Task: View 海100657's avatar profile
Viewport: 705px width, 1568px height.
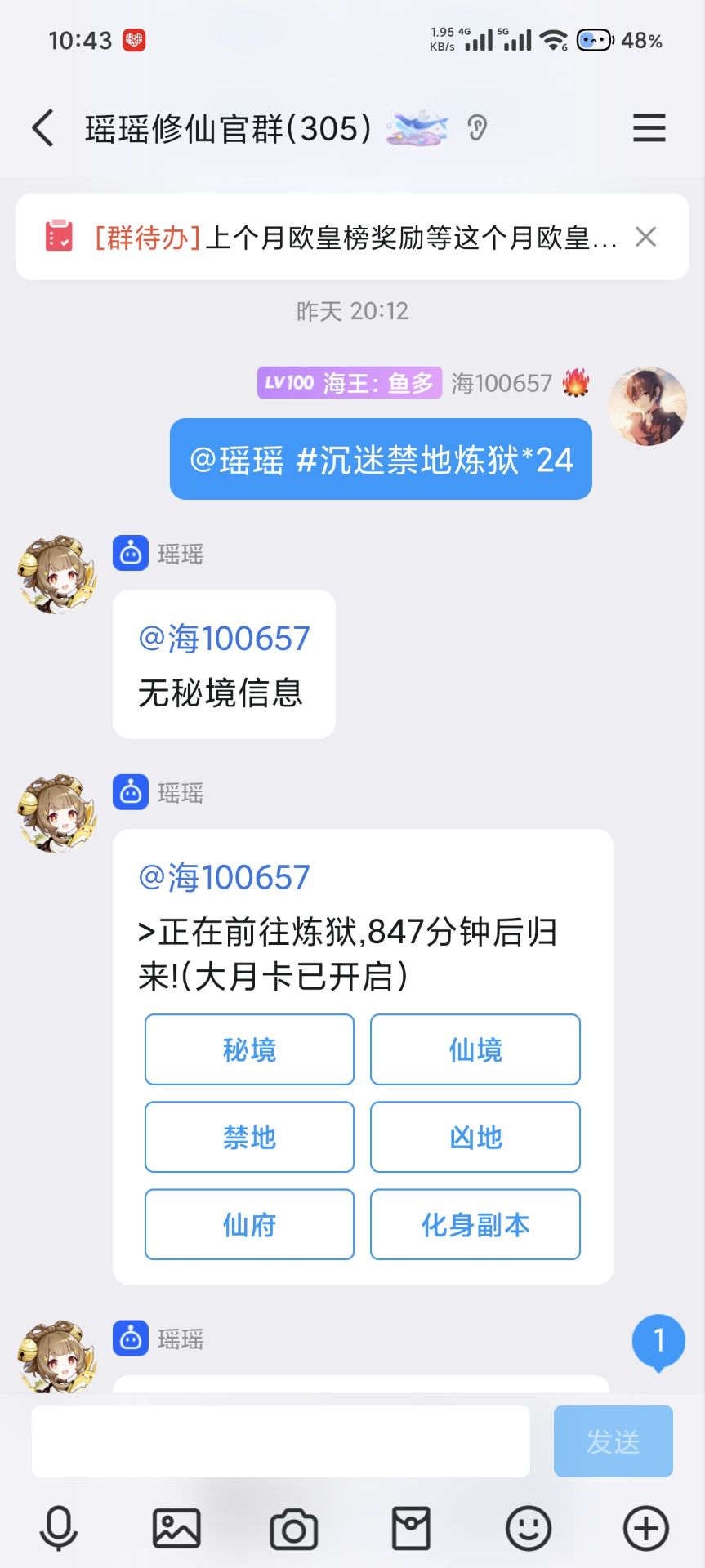Action: tap(647, 406)
